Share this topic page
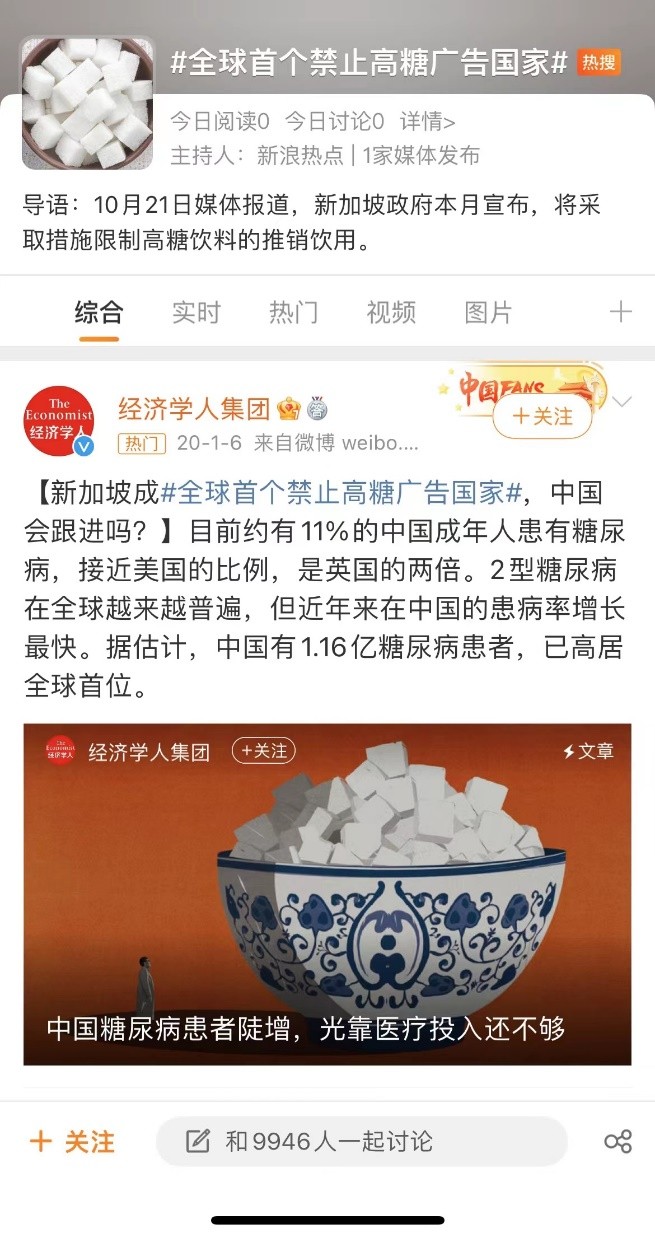The image size is (655, 1238). [618, 1141]
